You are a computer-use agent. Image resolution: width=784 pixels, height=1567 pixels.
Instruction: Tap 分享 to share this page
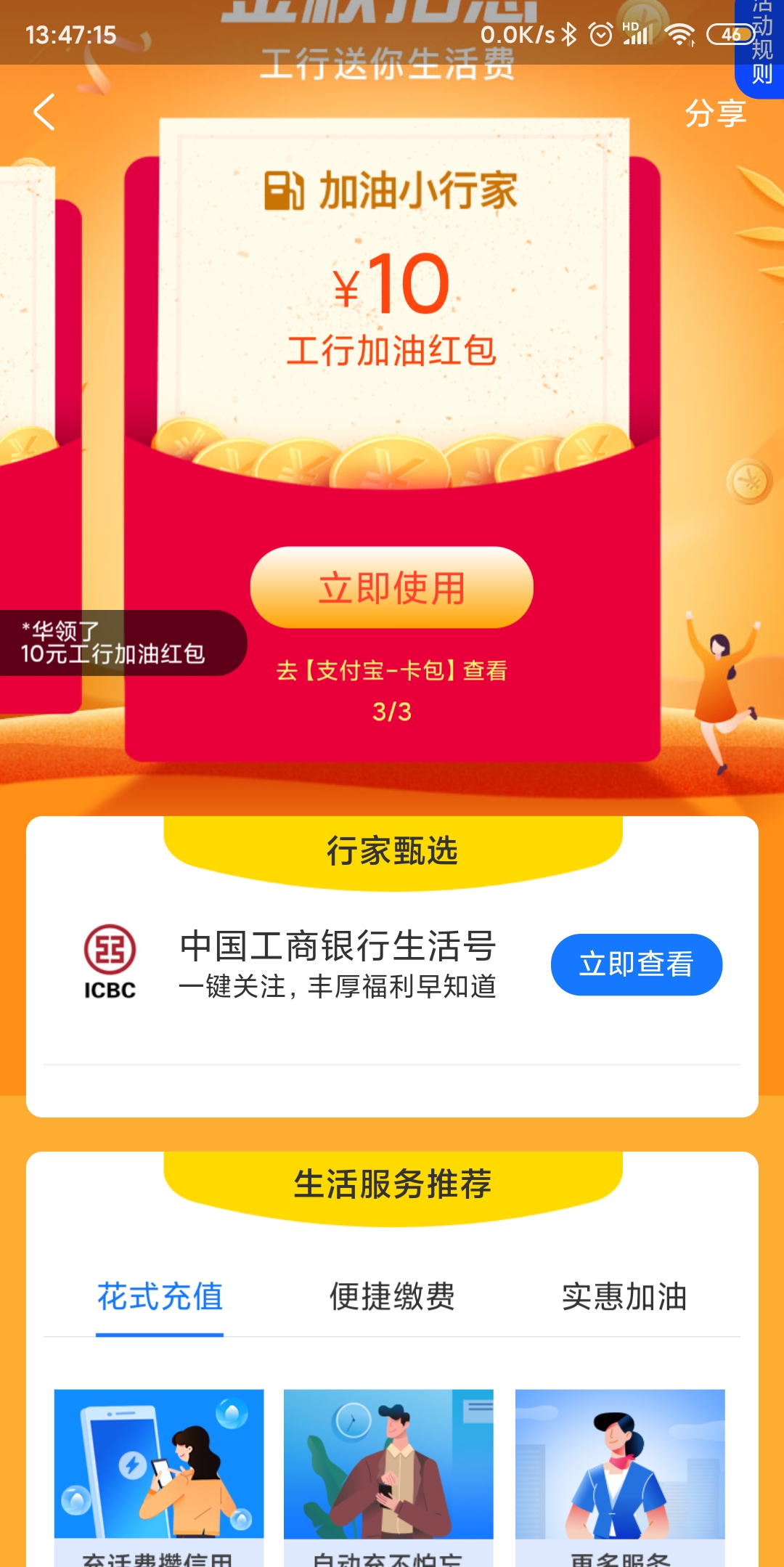coord(715,113)
